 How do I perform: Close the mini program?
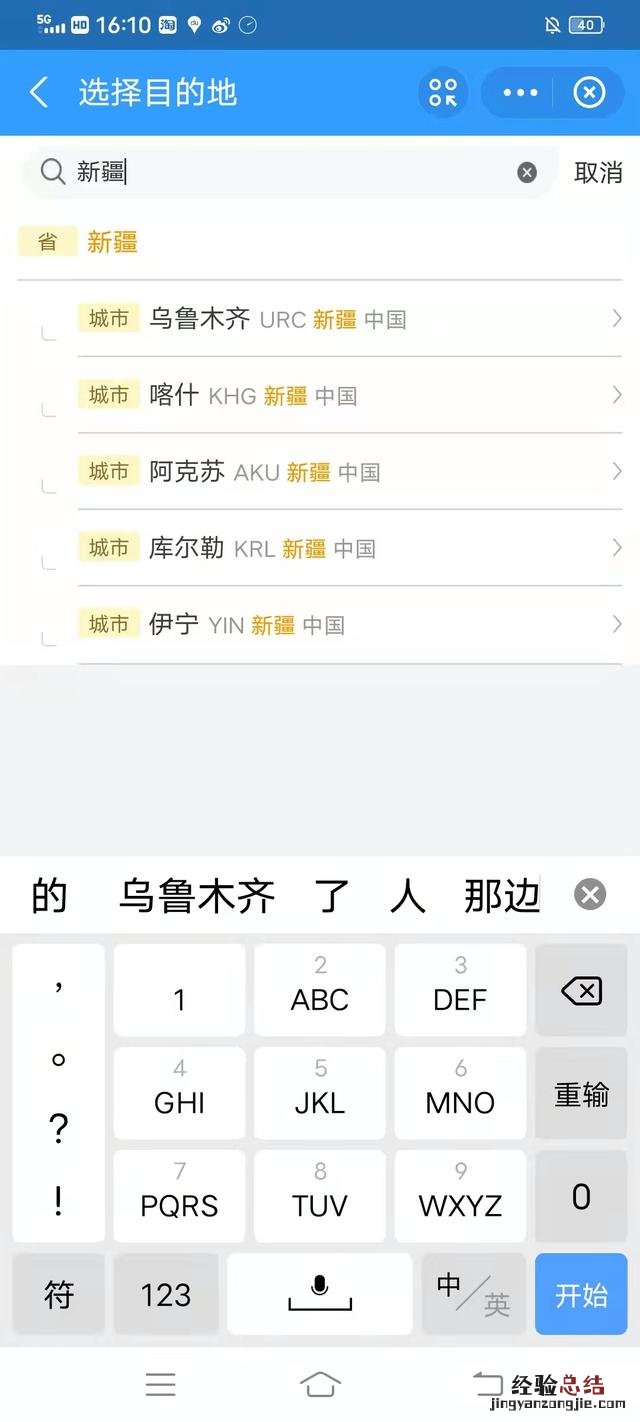[x=589, y=93]
